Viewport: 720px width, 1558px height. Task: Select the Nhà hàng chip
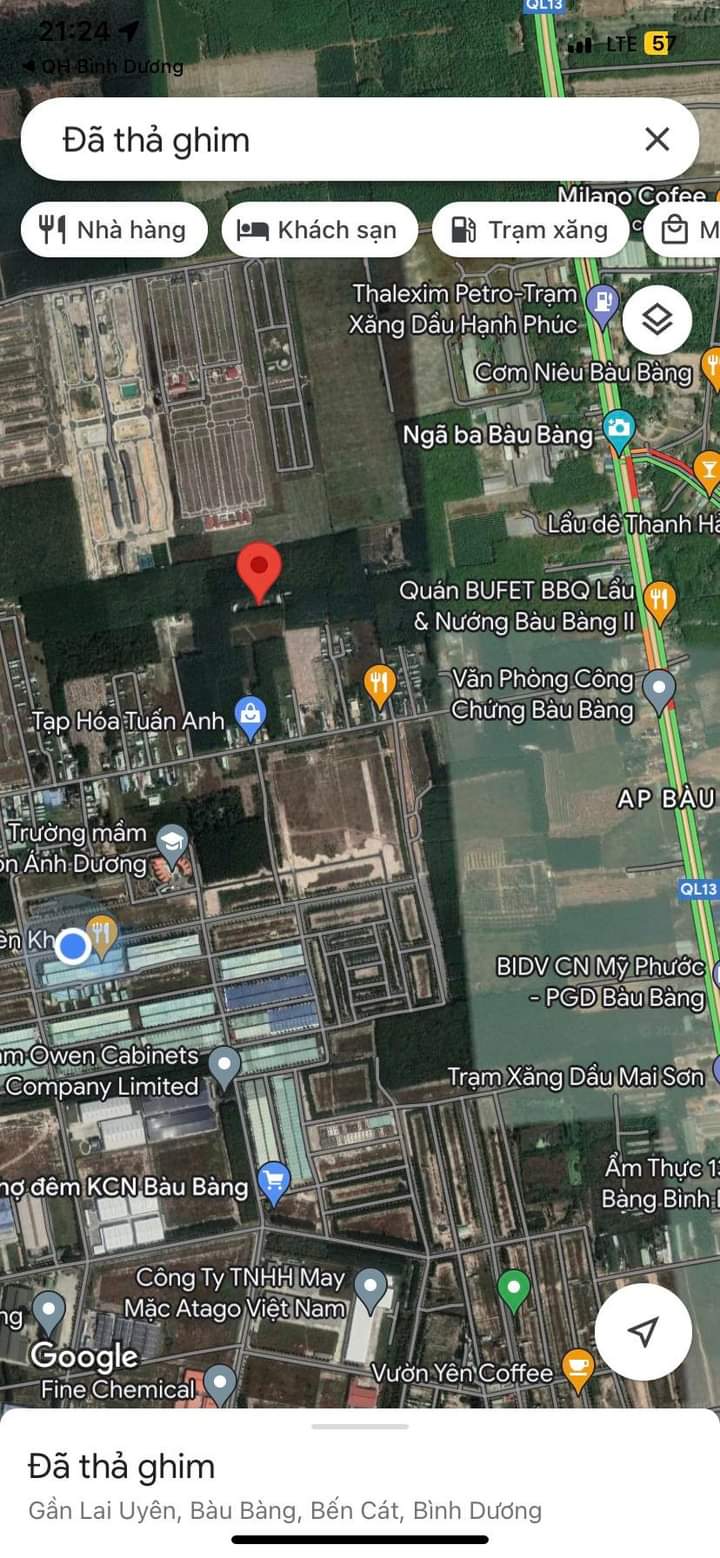(114, 230)
